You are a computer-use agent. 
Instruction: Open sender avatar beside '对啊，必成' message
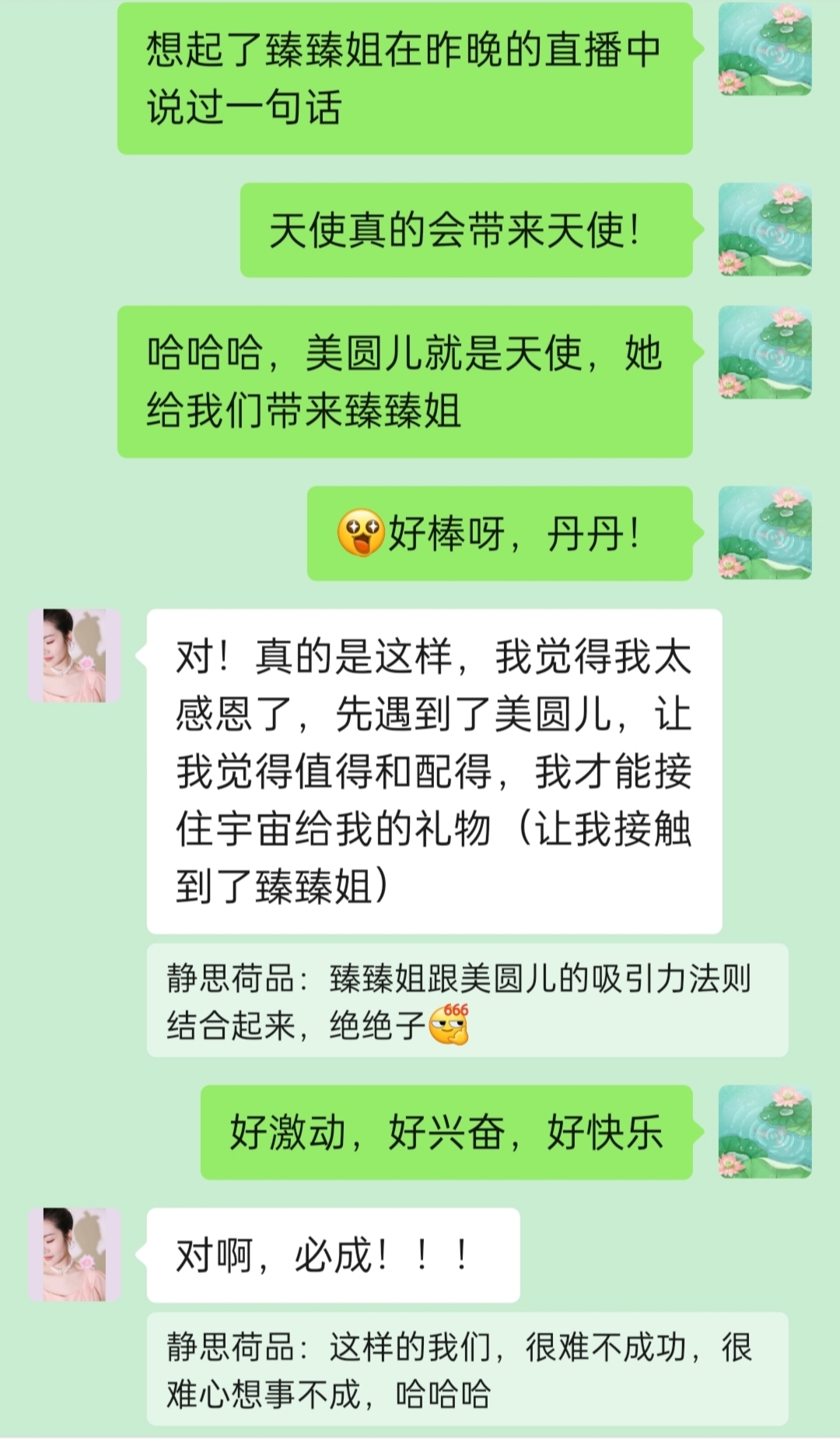click(75, 1254)
